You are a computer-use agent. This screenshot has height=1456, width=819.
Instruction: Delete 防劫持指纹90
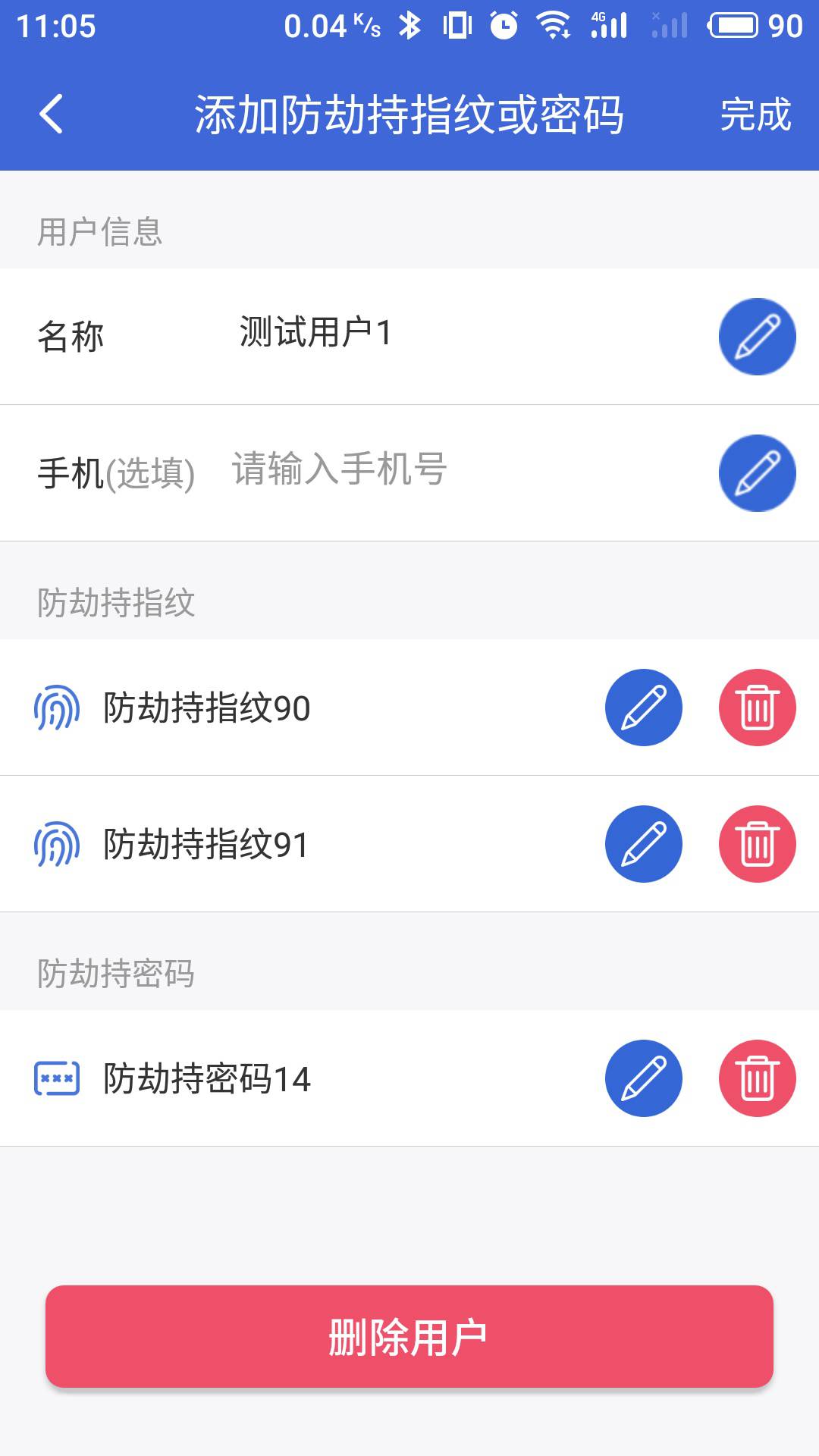tap(757, 708)
